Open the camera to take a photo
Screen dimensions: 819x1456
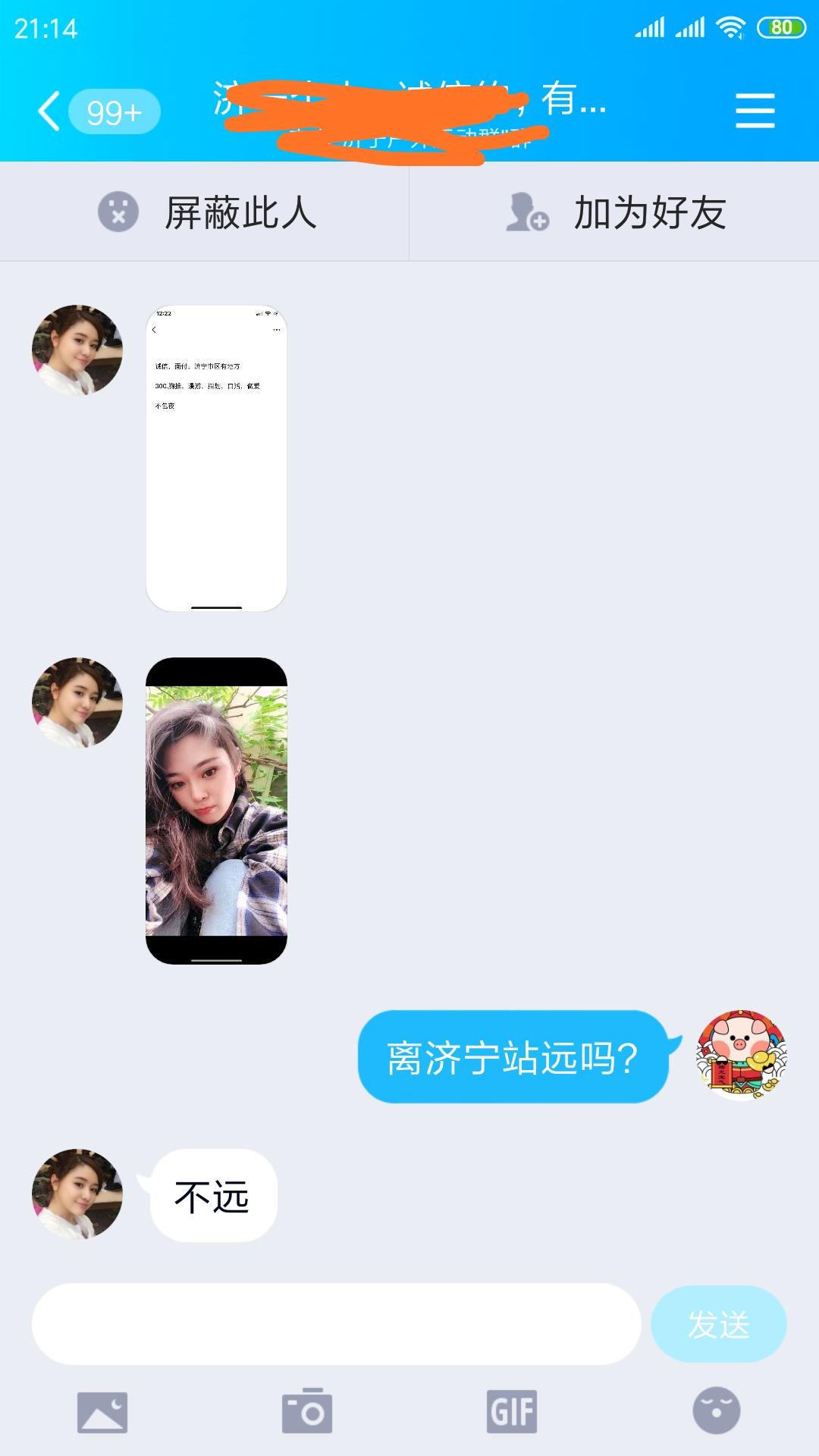pyautogui.click(x=307, y=1412)
